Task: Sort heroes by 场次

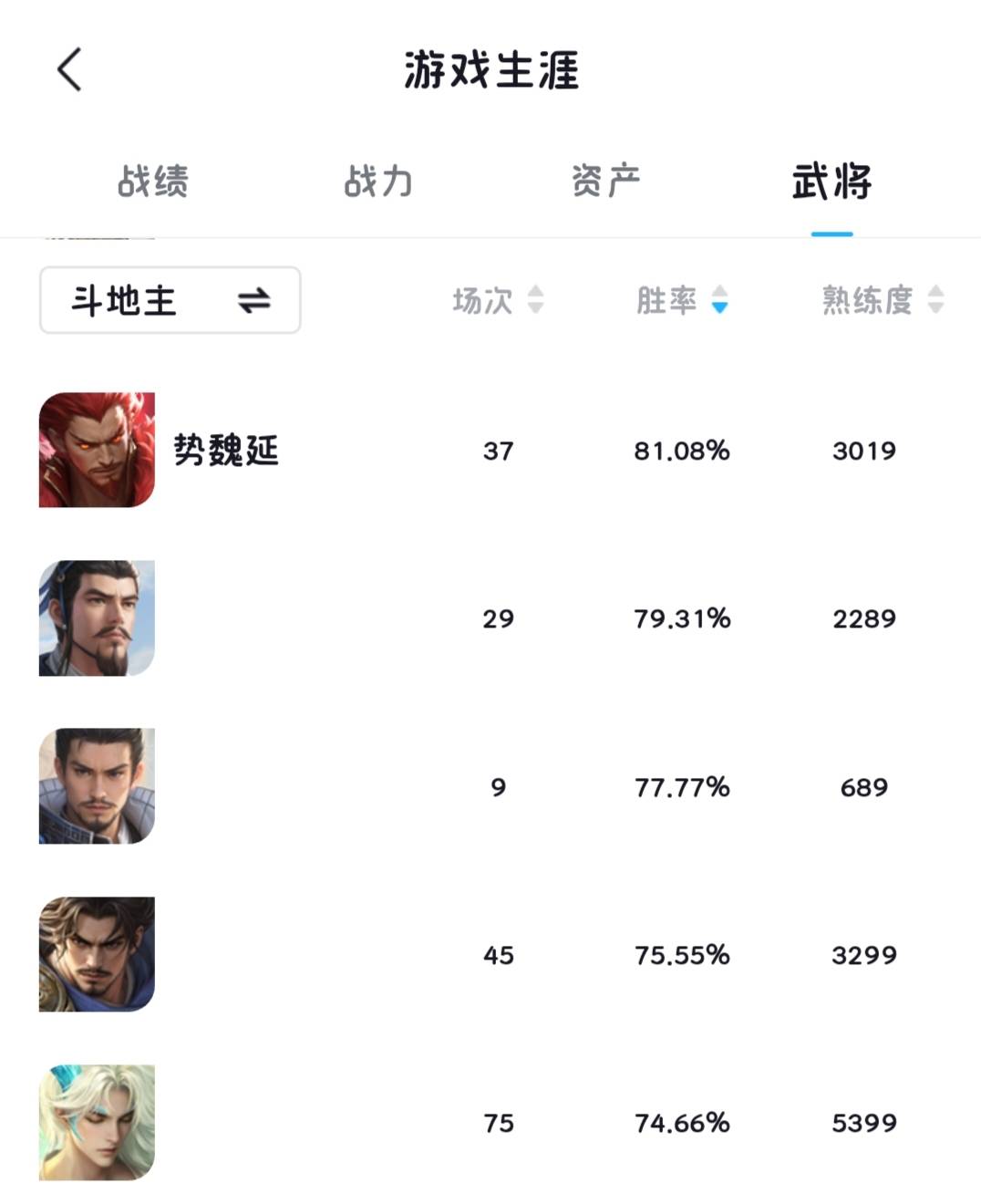Action: 498,300
